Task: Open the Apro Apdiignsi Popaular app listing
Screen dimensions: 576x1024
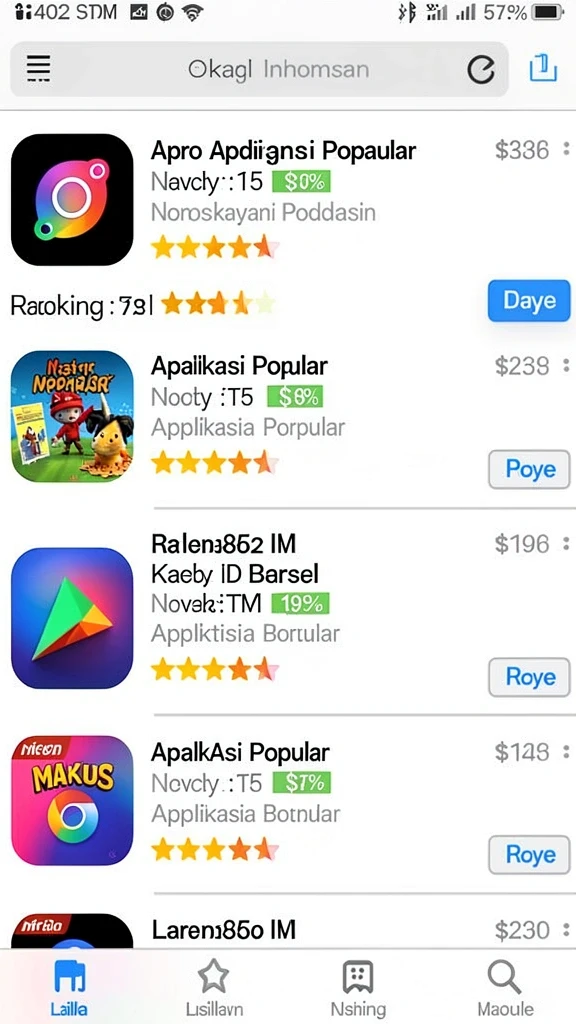Action: [283, 151]
